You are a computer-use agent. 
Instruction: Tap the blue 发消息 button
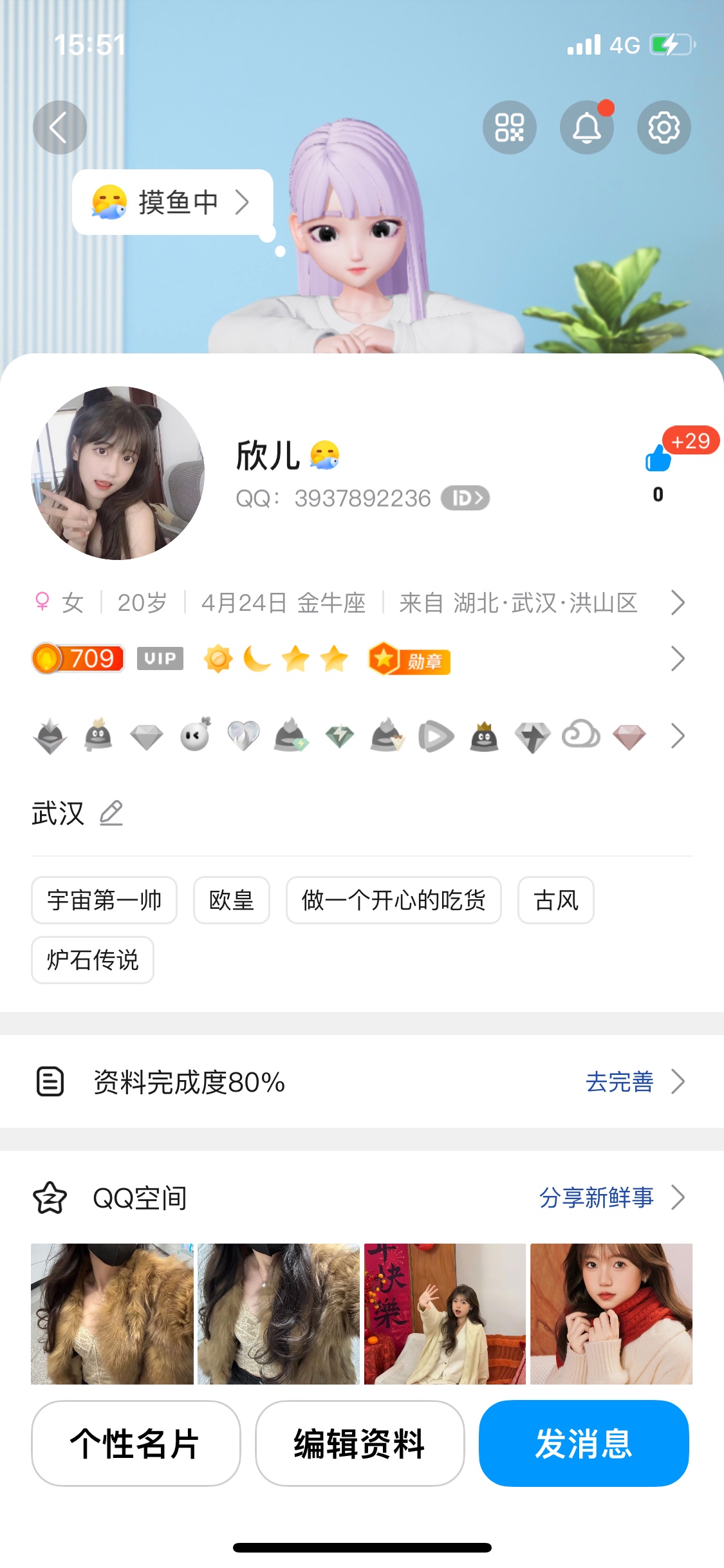point(584,1443)
